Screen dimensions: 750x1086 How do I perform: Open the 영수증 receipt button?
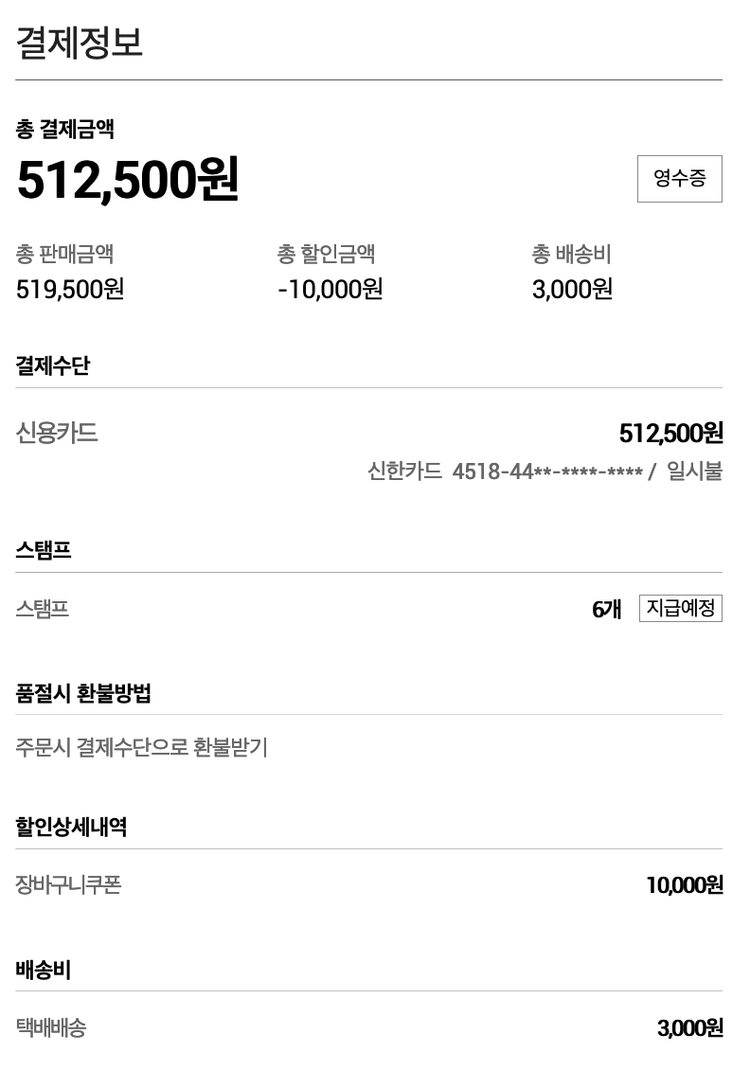[x=679, y=179]
